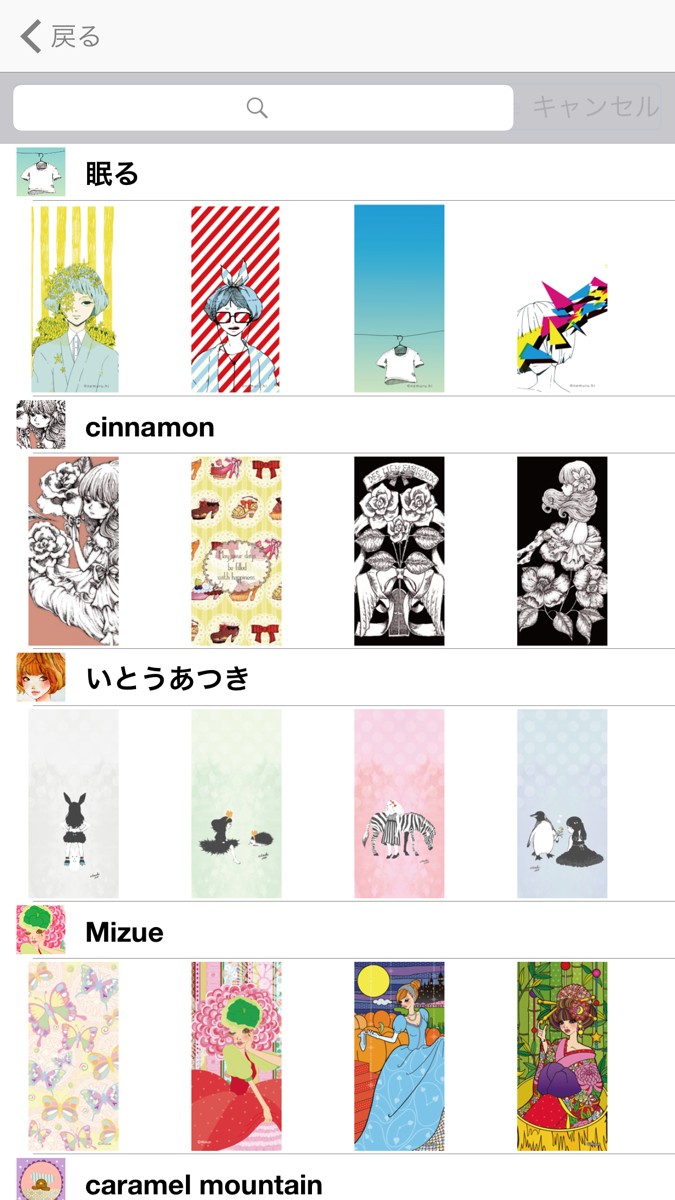Open the penguin and girl design

(562, 803)
